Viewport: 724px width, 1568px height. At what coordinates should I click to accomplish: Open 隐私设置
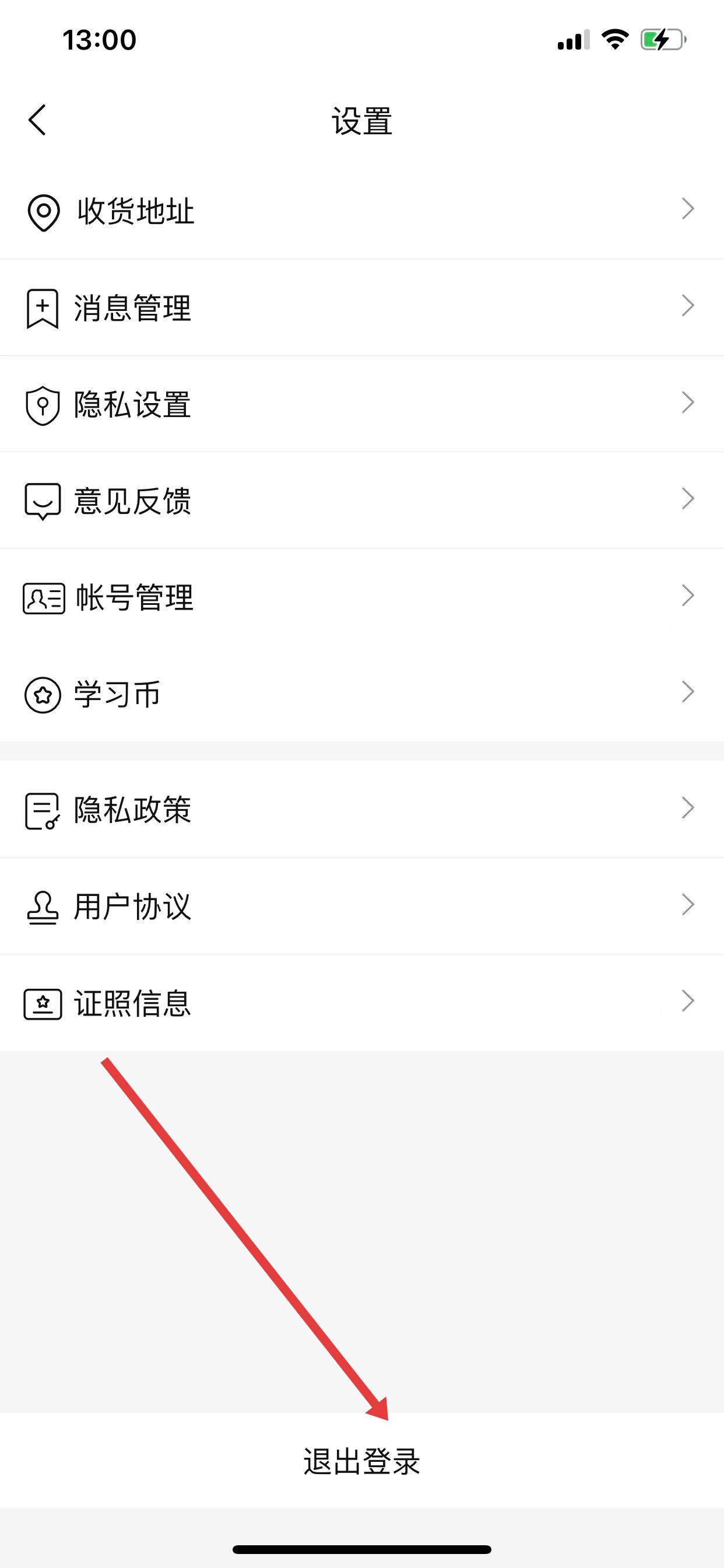361,404
